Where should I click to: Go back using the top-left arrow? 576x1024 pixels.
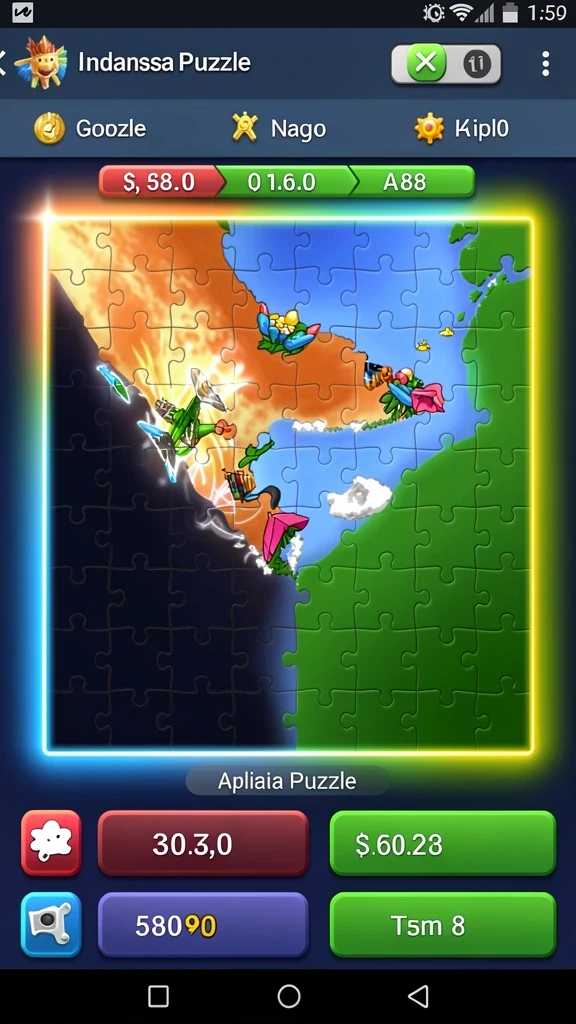pos(3,63)
